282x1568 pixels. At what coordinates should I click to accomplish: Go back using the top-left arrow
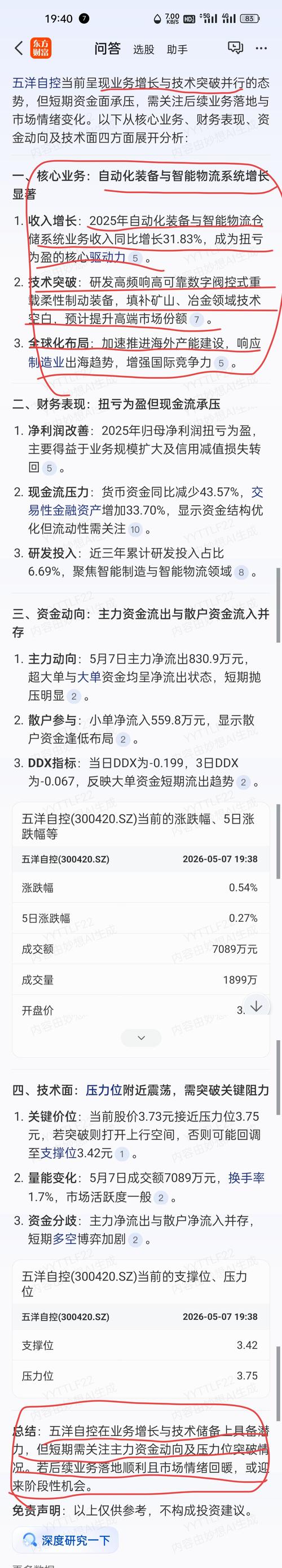[x=18, y=48]
